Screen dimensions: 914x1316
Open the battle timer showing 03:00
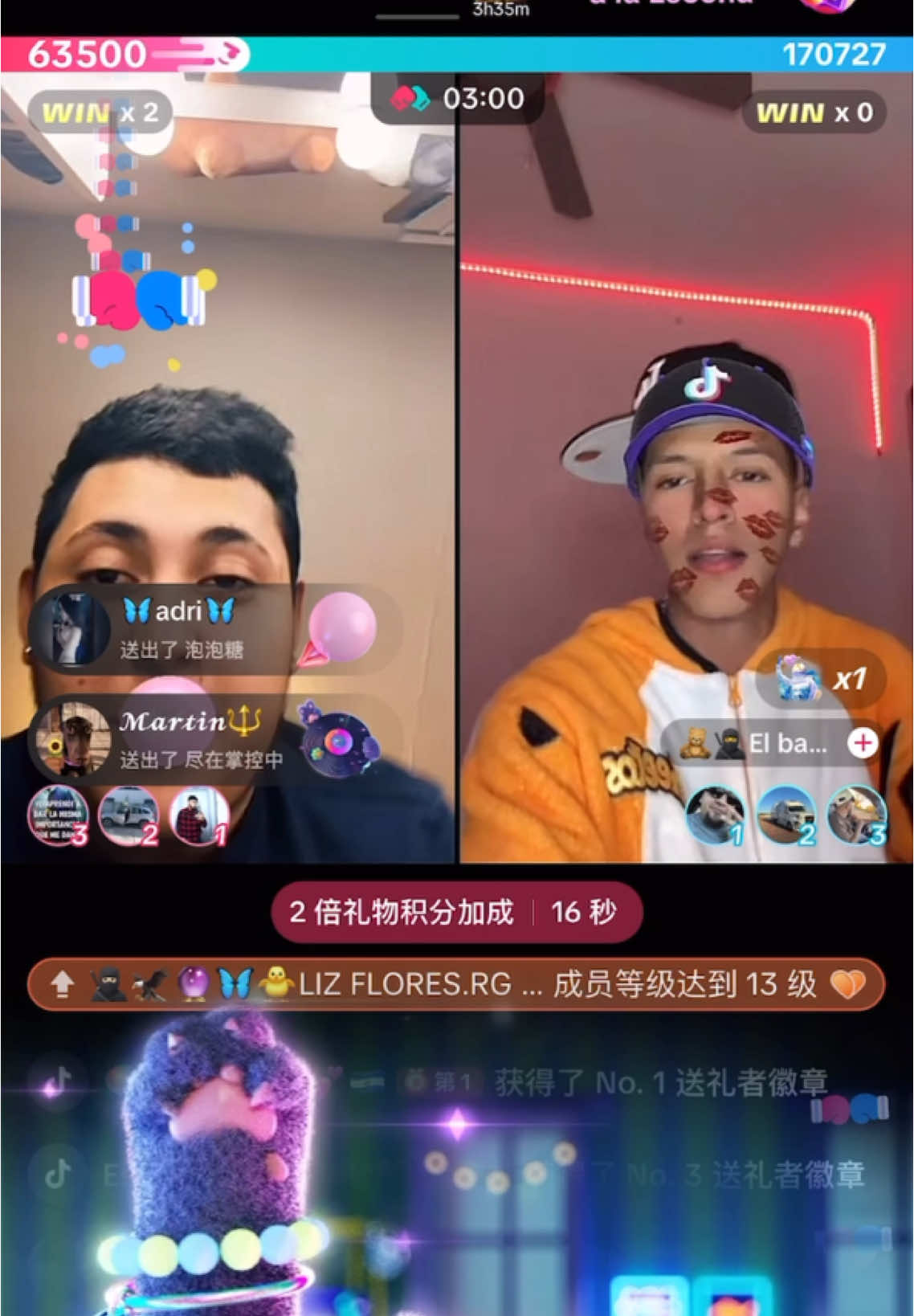point(456,99)
